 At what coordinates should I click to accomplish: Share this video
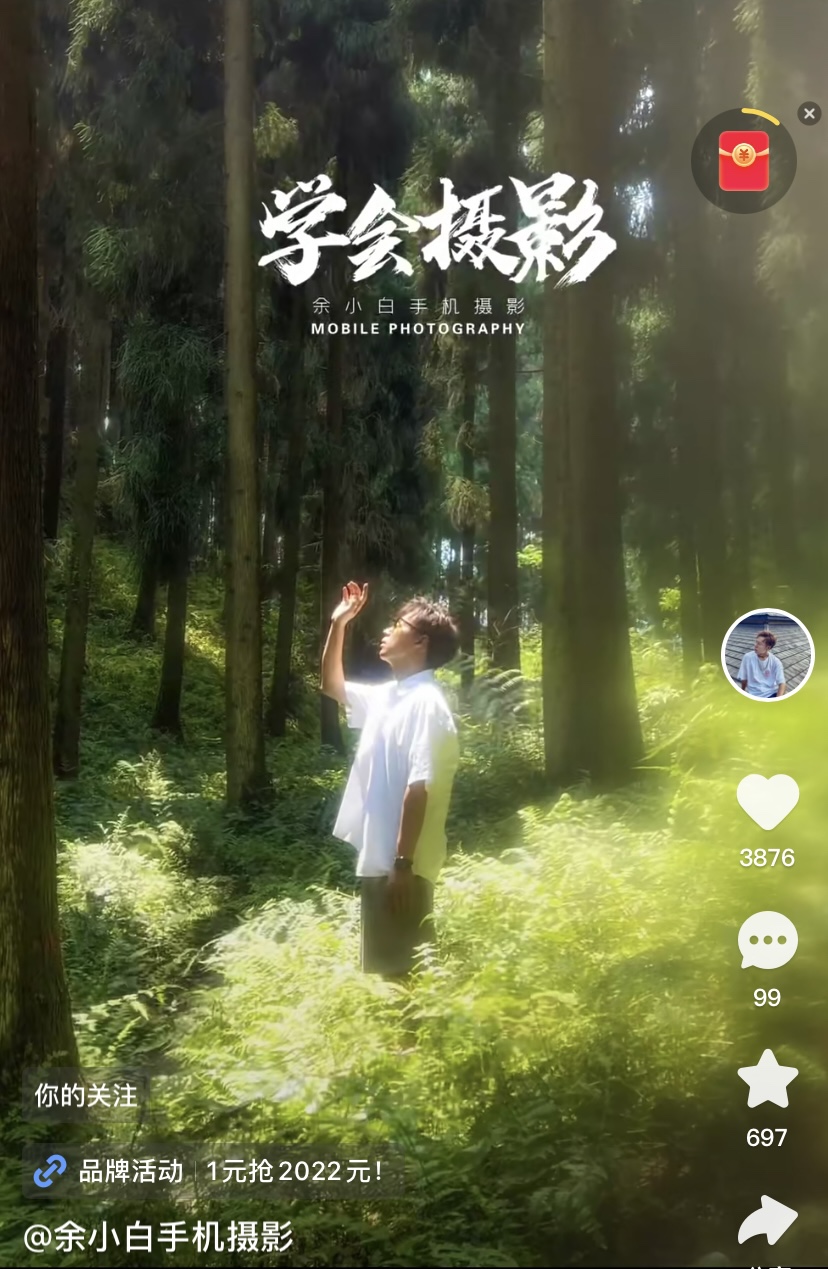pyautogui.click(x=767, y=1221)
